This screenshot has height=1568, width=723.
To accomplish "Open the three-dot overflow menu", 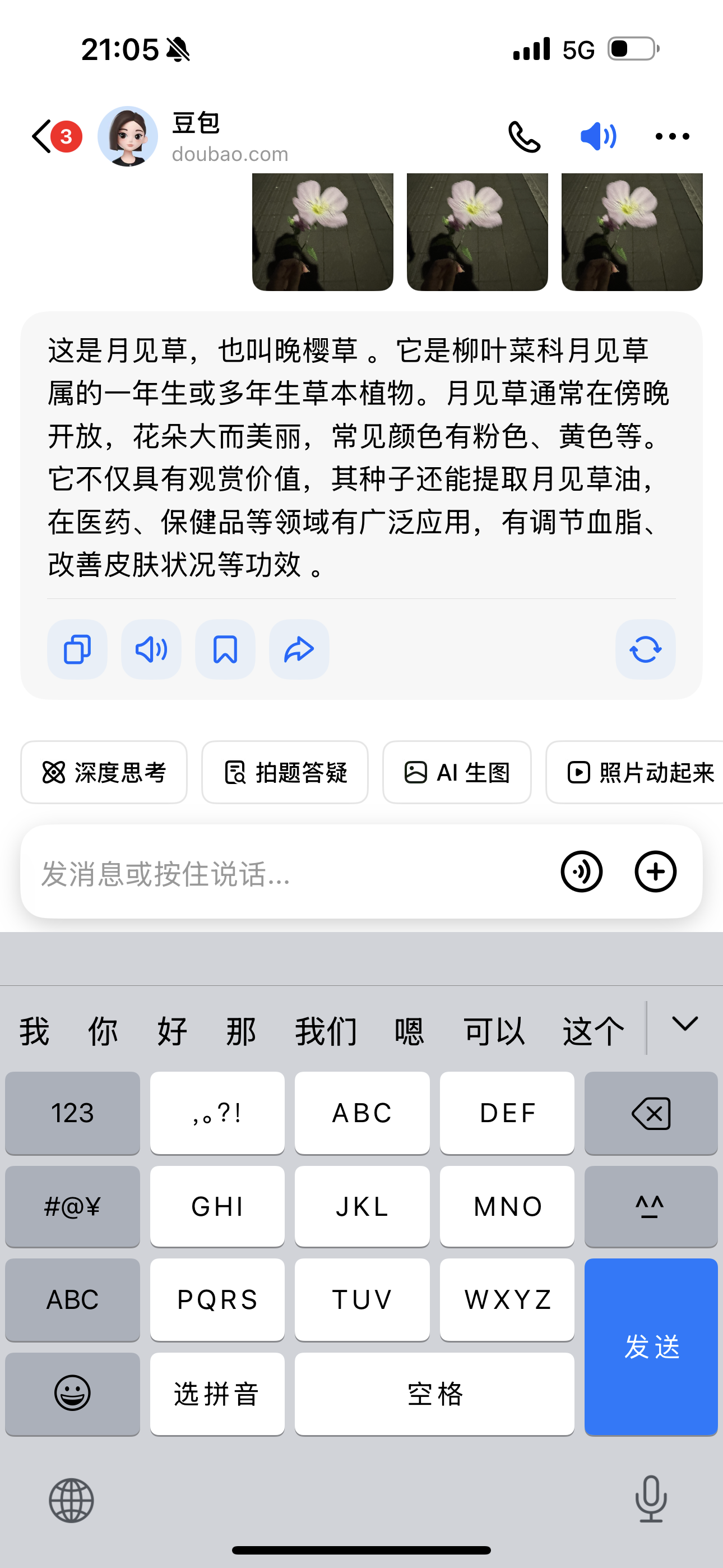I will [672, 136].
